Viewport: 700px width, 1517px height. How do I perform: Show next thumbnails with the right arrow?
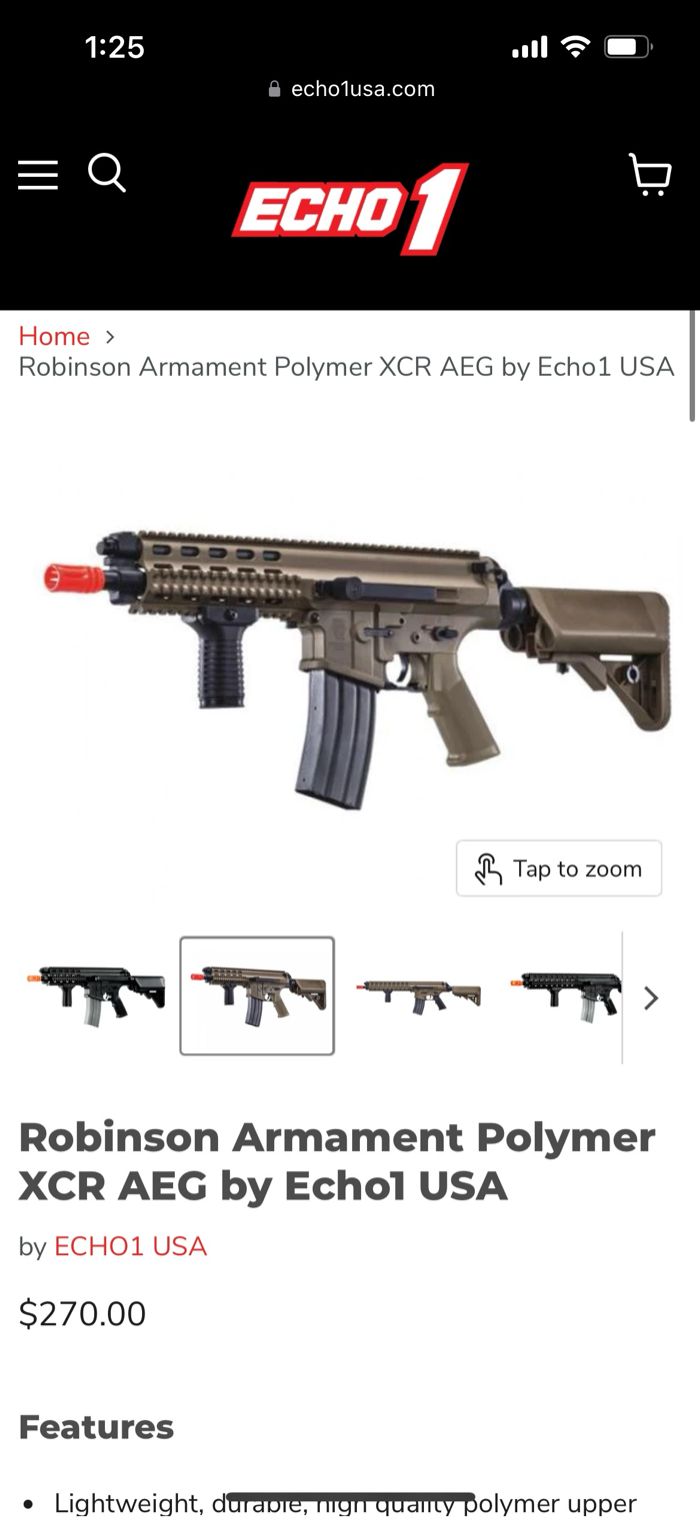pyautogui.click(x=651, y=998)
